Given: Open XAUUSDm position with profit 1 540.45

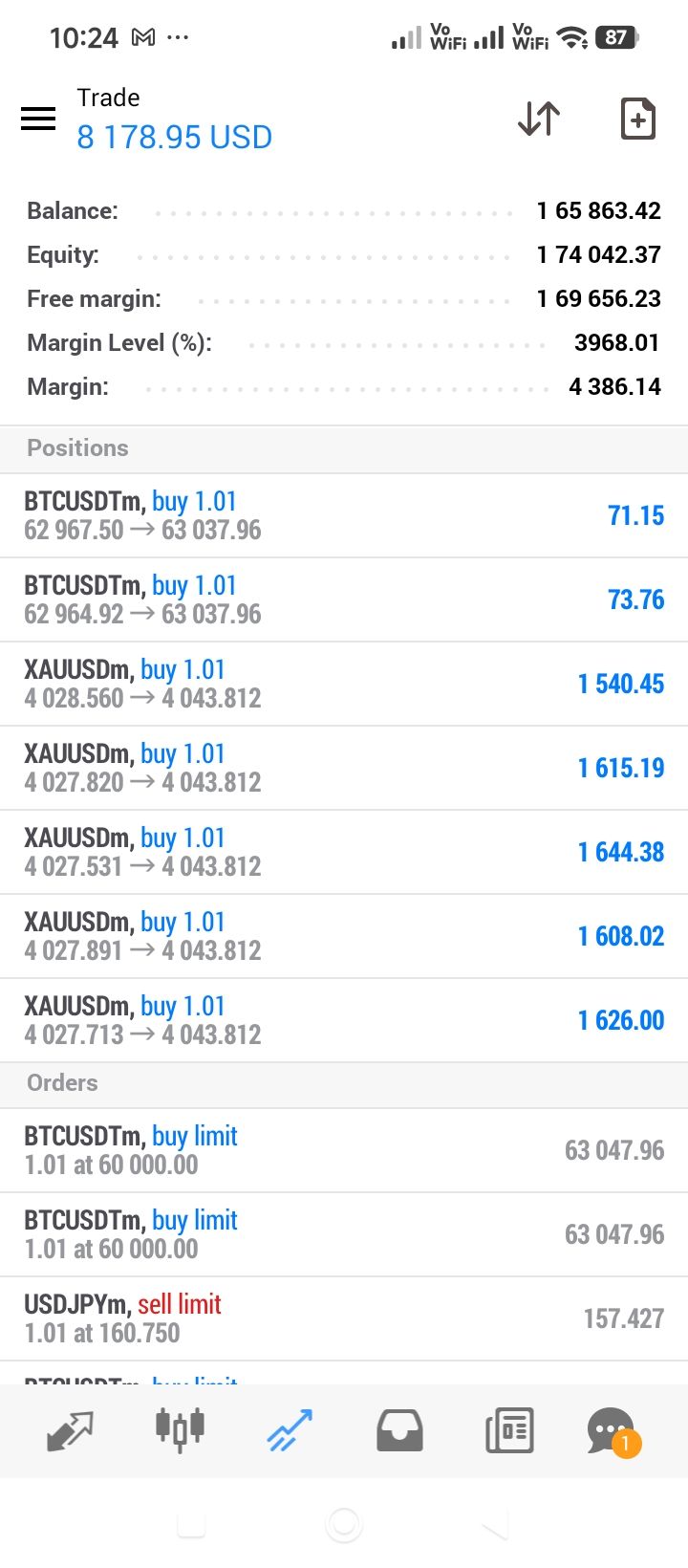Looking at the screenshot, I should 344,685.
